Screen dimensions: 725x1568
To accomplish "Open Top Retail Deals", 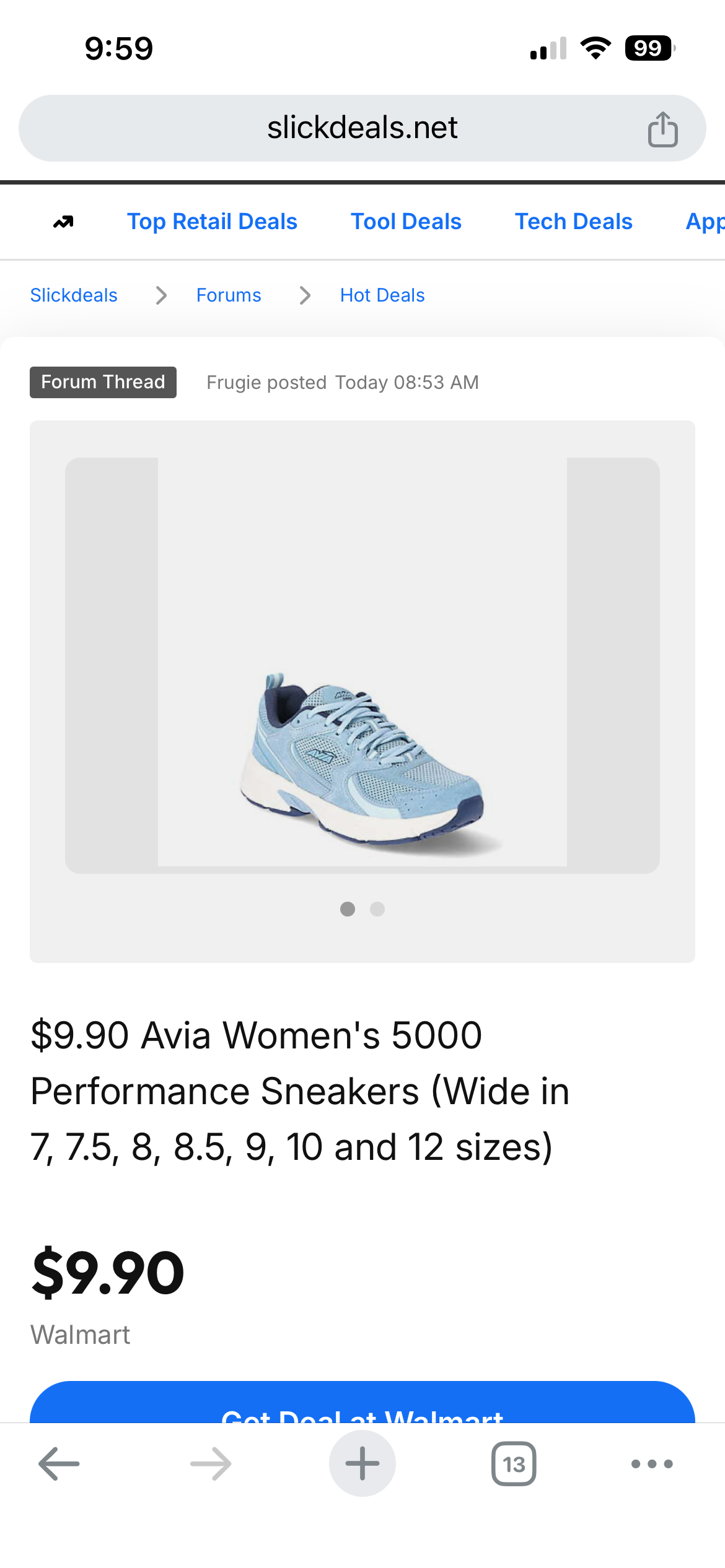I will click(x=212, y=222).
